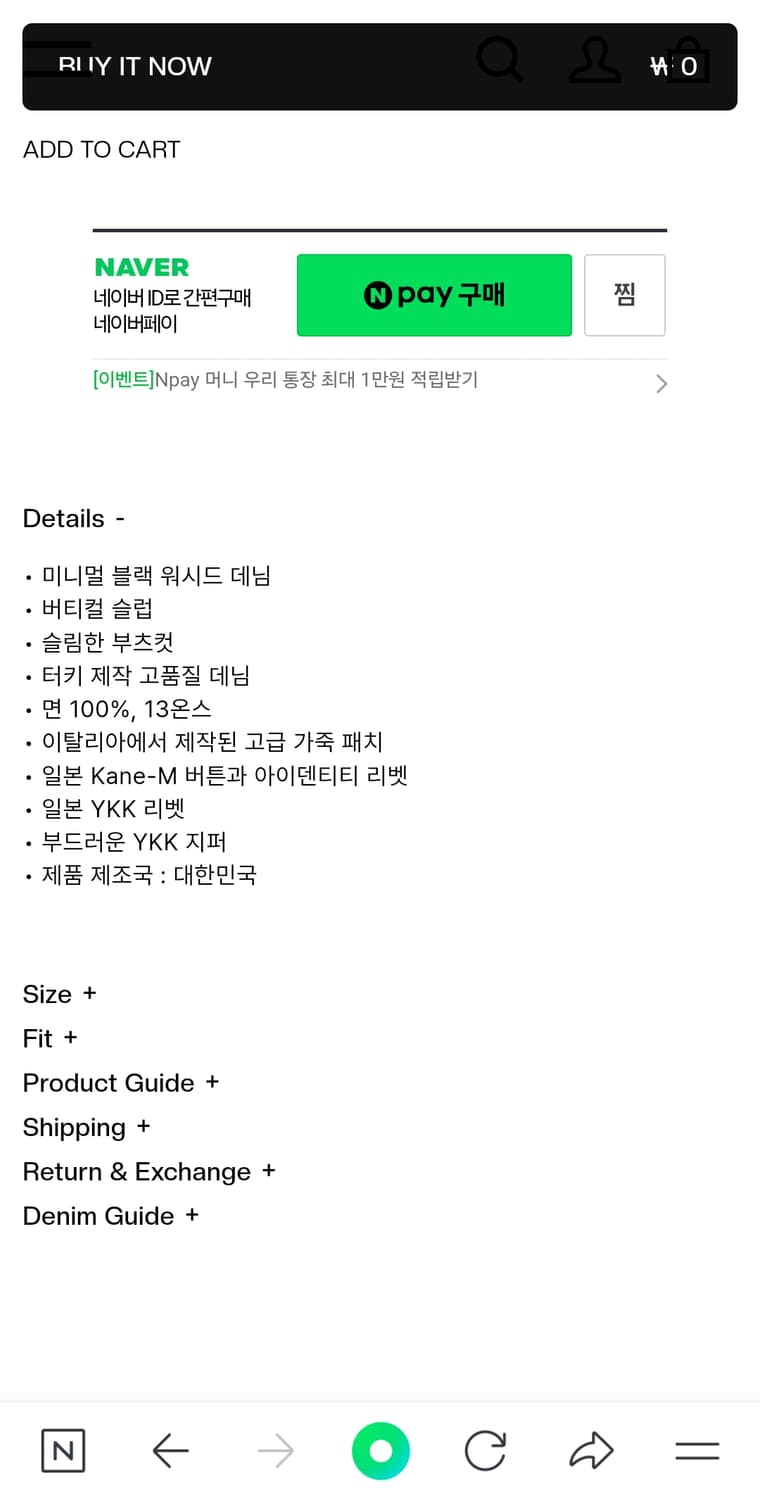Open the bottom-right browser menu
The height and width of the screenshot is (1500, 760).
tap(697, 1450)
